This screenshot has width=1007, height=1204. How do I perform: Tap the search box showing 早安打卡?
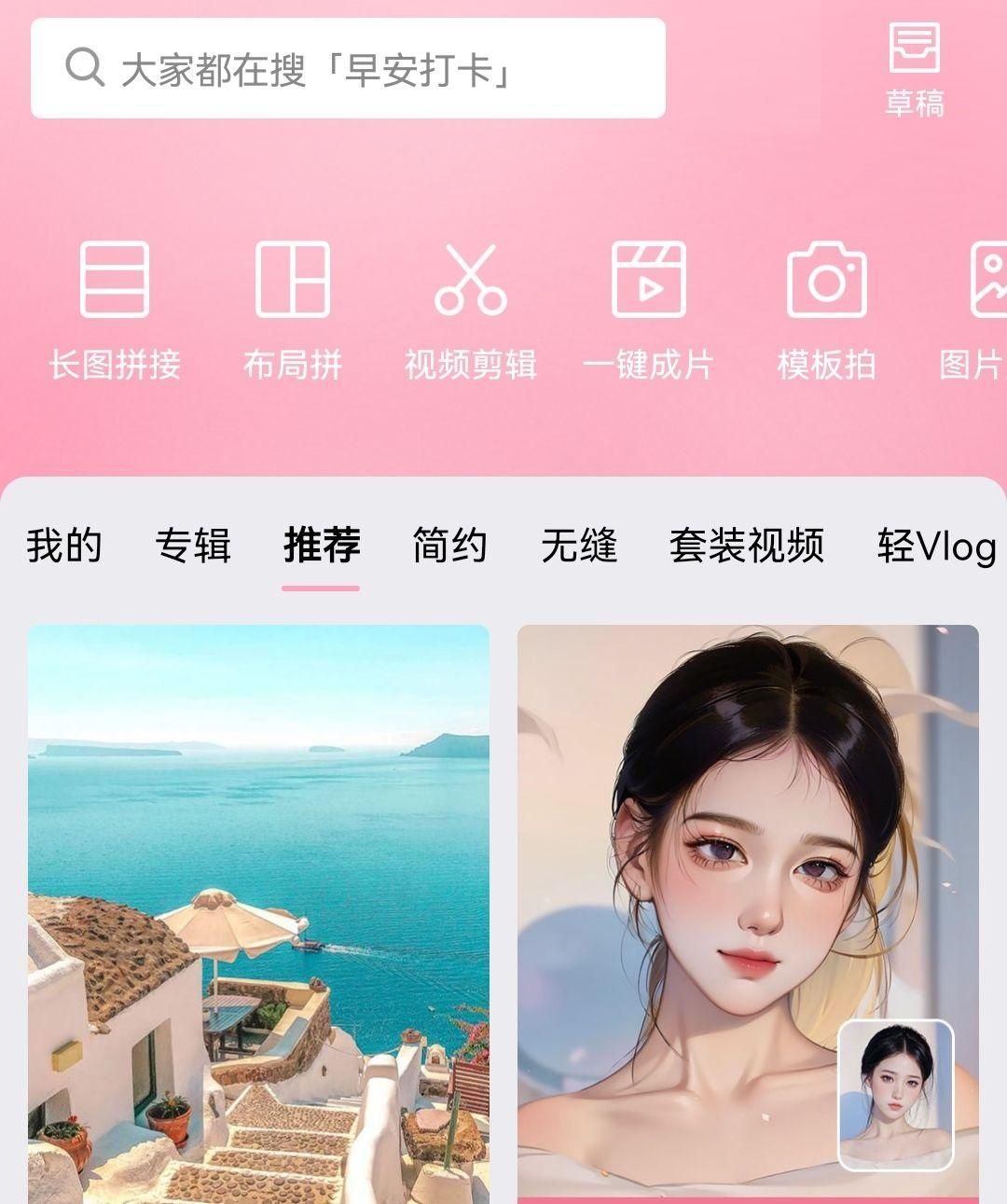coord(347,69)
